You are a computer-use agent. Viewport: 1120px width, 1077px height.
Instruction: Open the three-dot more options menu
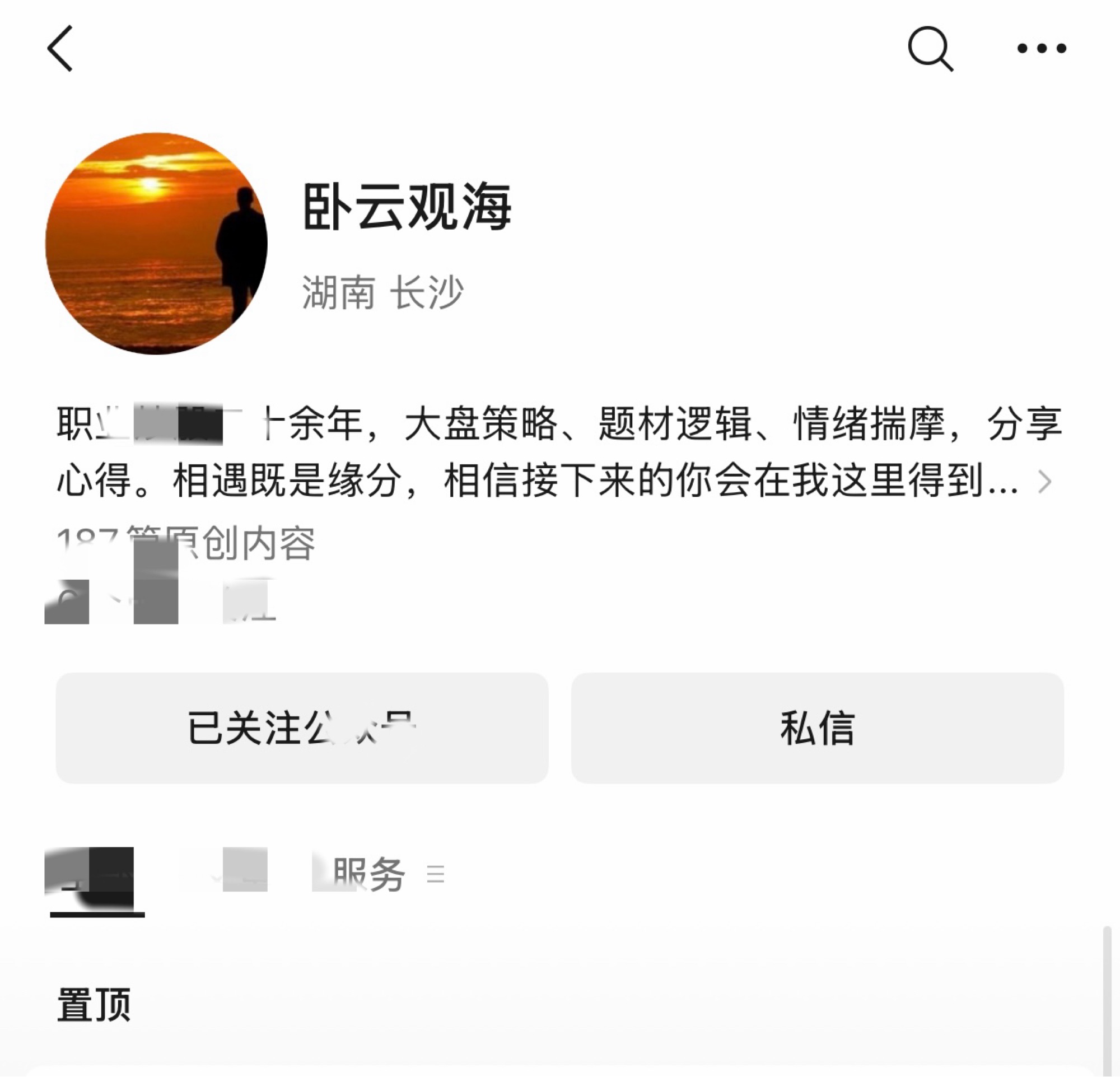(1041, 49)
